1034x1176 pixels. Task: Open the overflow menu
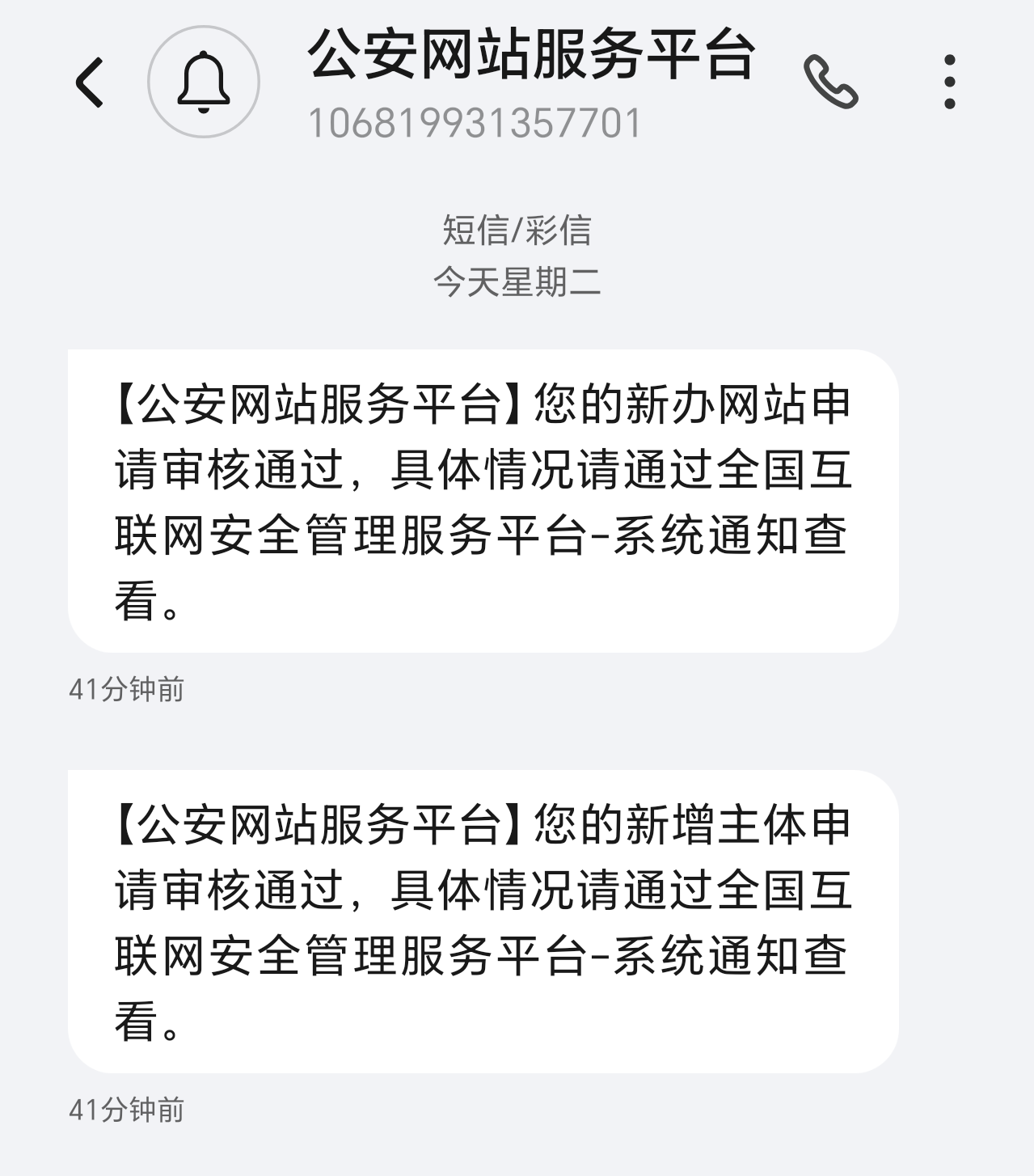[949, 82]
